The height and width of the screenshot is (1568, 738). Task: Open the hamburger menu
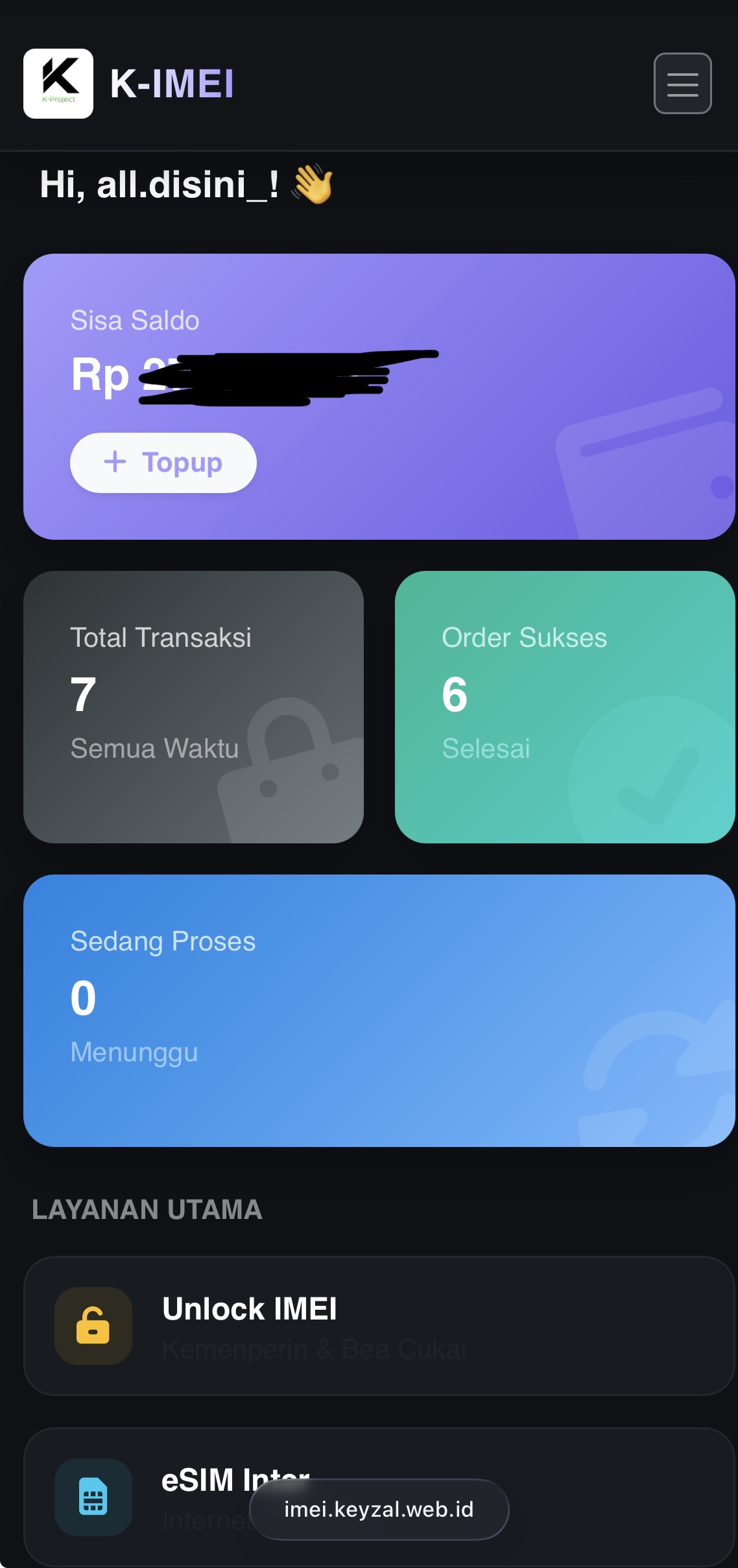(x=682, y=84)
